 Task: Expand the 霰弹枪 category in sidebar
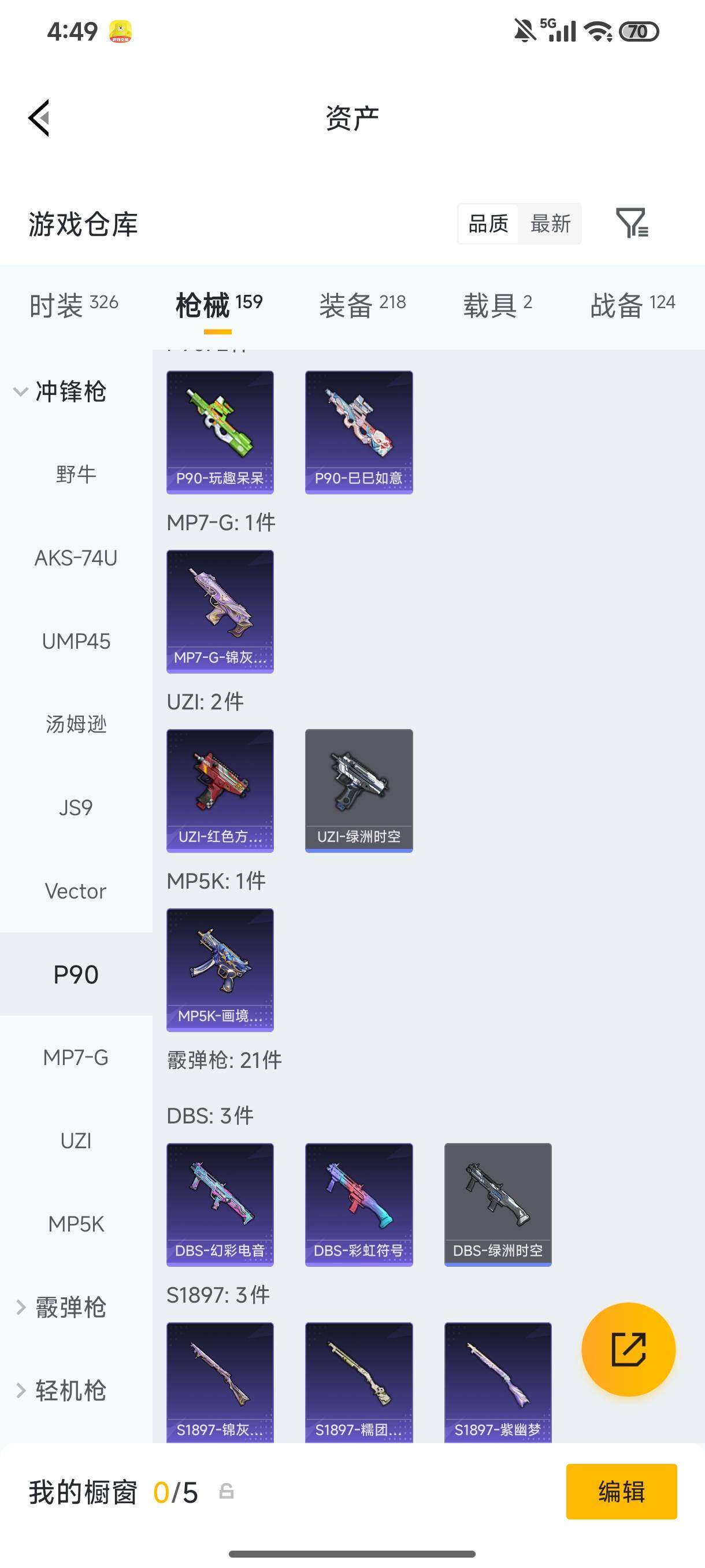click(61, 1307)
